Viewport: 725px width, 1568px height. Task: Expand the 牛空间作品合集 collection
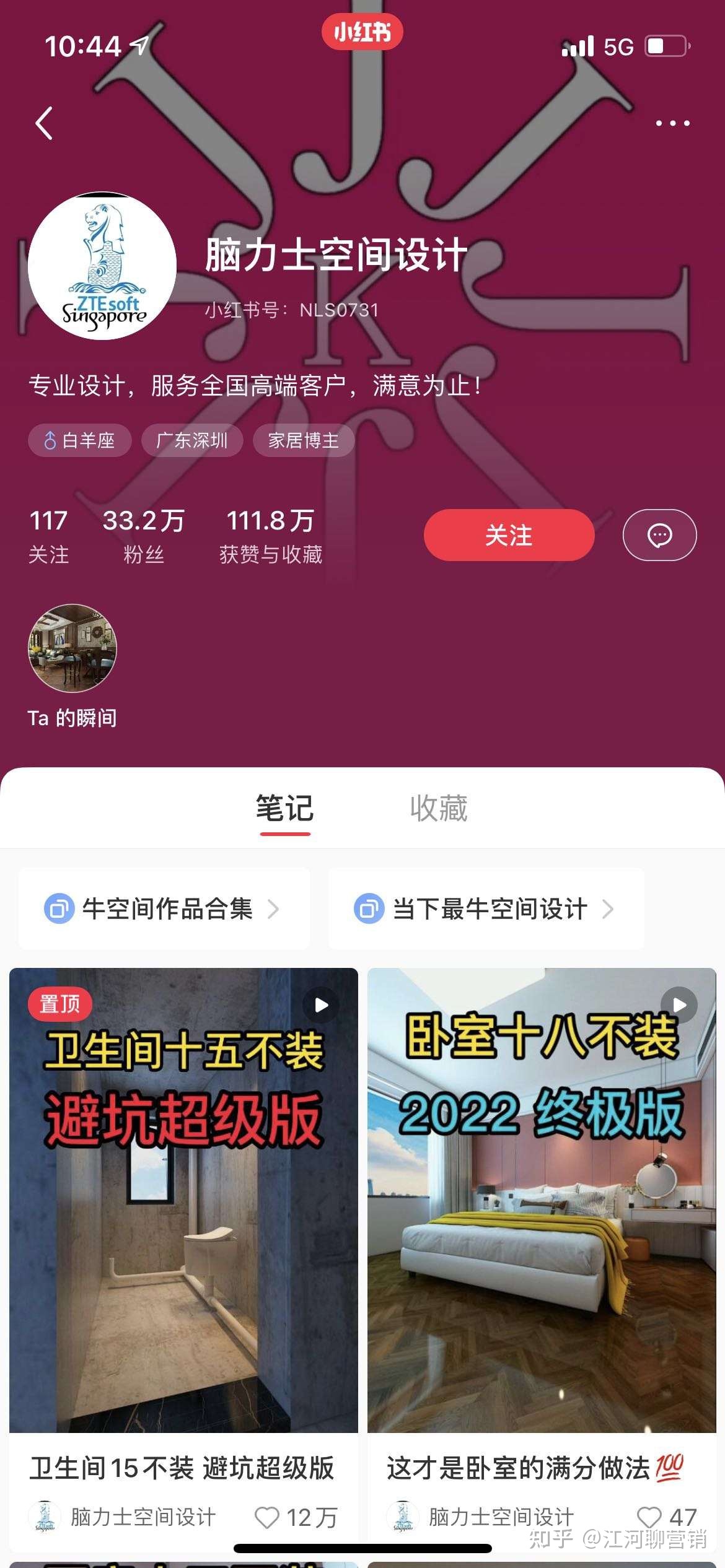pos(164,908)
